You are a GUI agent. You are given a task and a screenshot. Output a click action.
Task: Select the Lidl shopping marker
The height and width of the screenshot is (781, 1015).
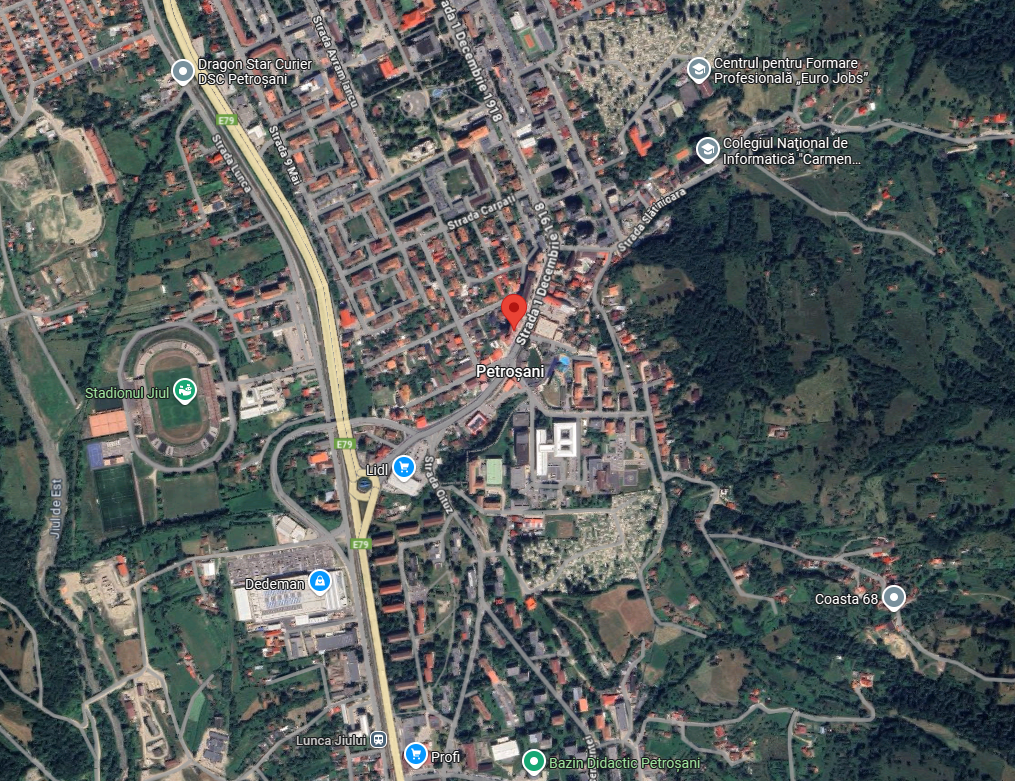[x=404, y=467]
